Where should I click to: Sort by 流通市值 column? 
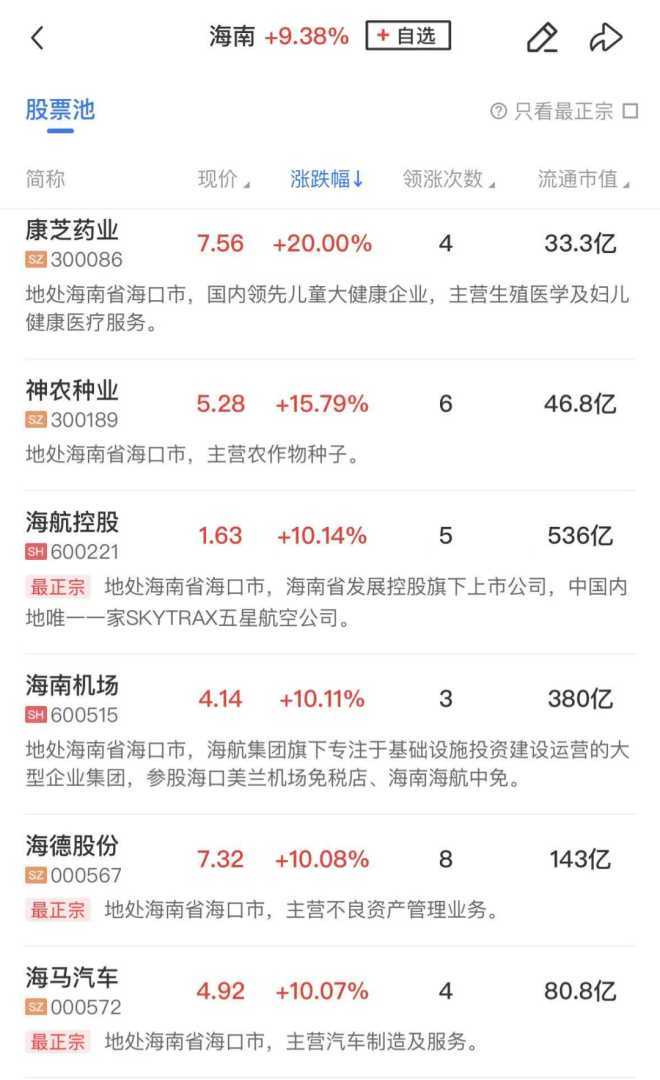coord(584,179)
